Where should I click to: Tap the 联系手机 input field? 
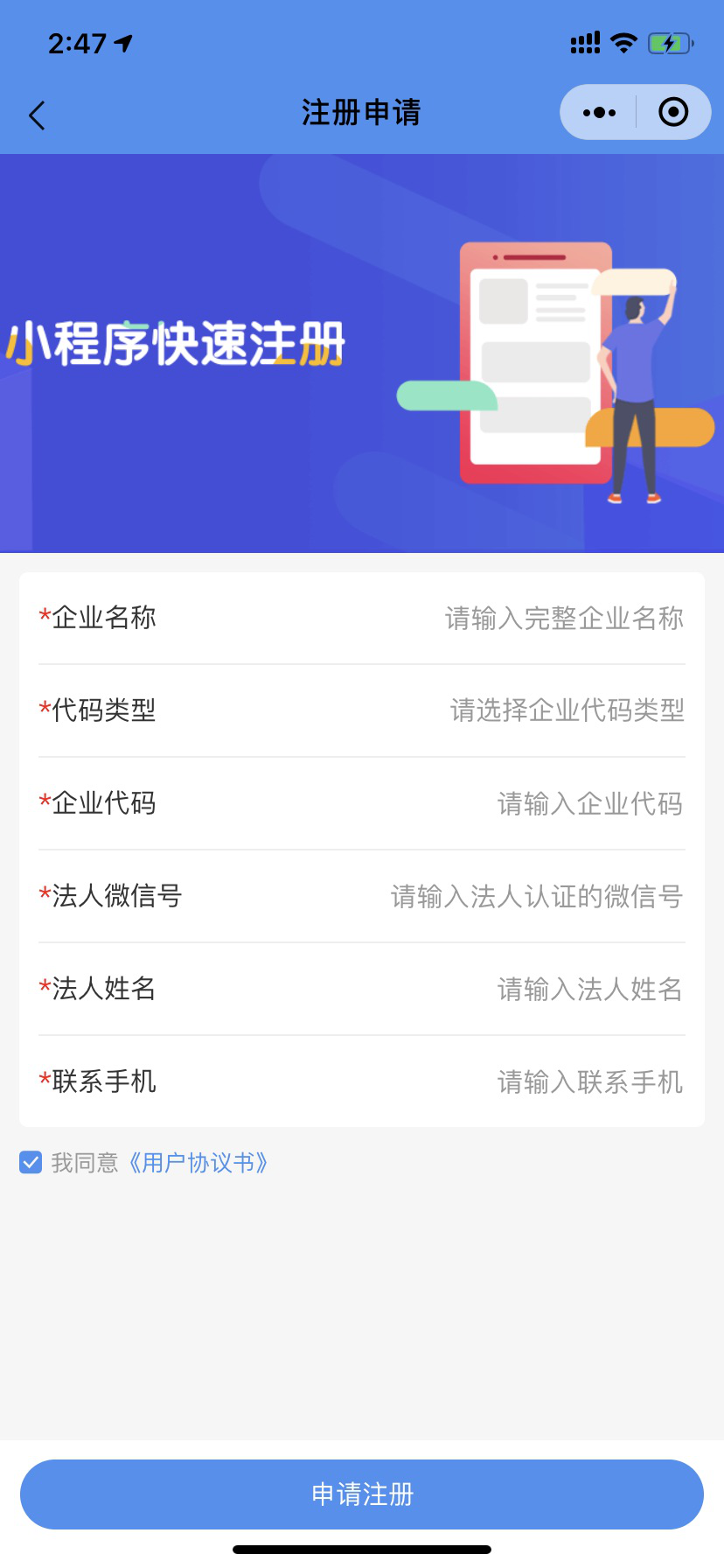click(x=362, y=1081)
